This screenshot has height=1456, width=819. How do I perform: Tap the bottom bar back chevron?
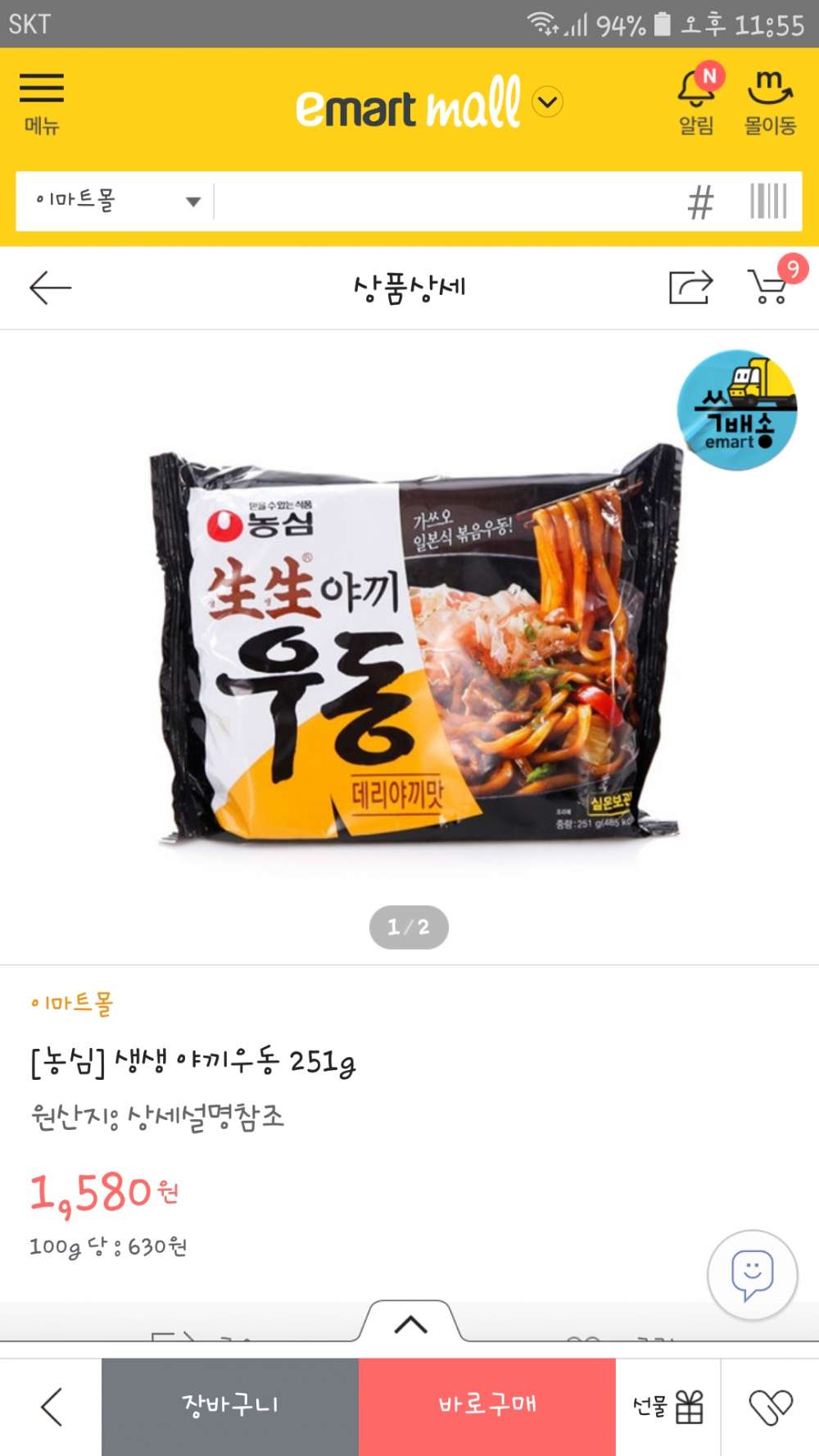51,1407
